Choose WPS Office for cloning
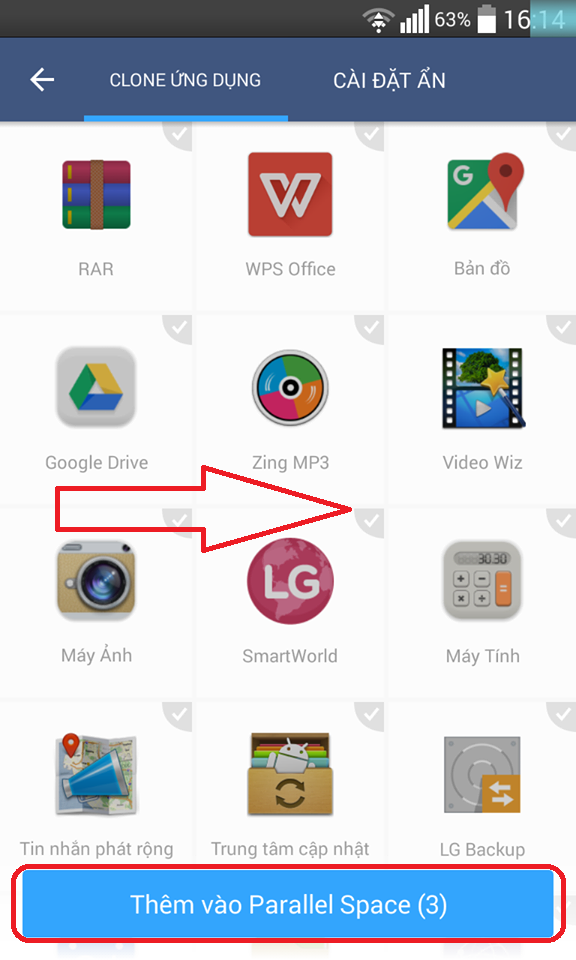 pyautogui.click(x=290, y=216)
